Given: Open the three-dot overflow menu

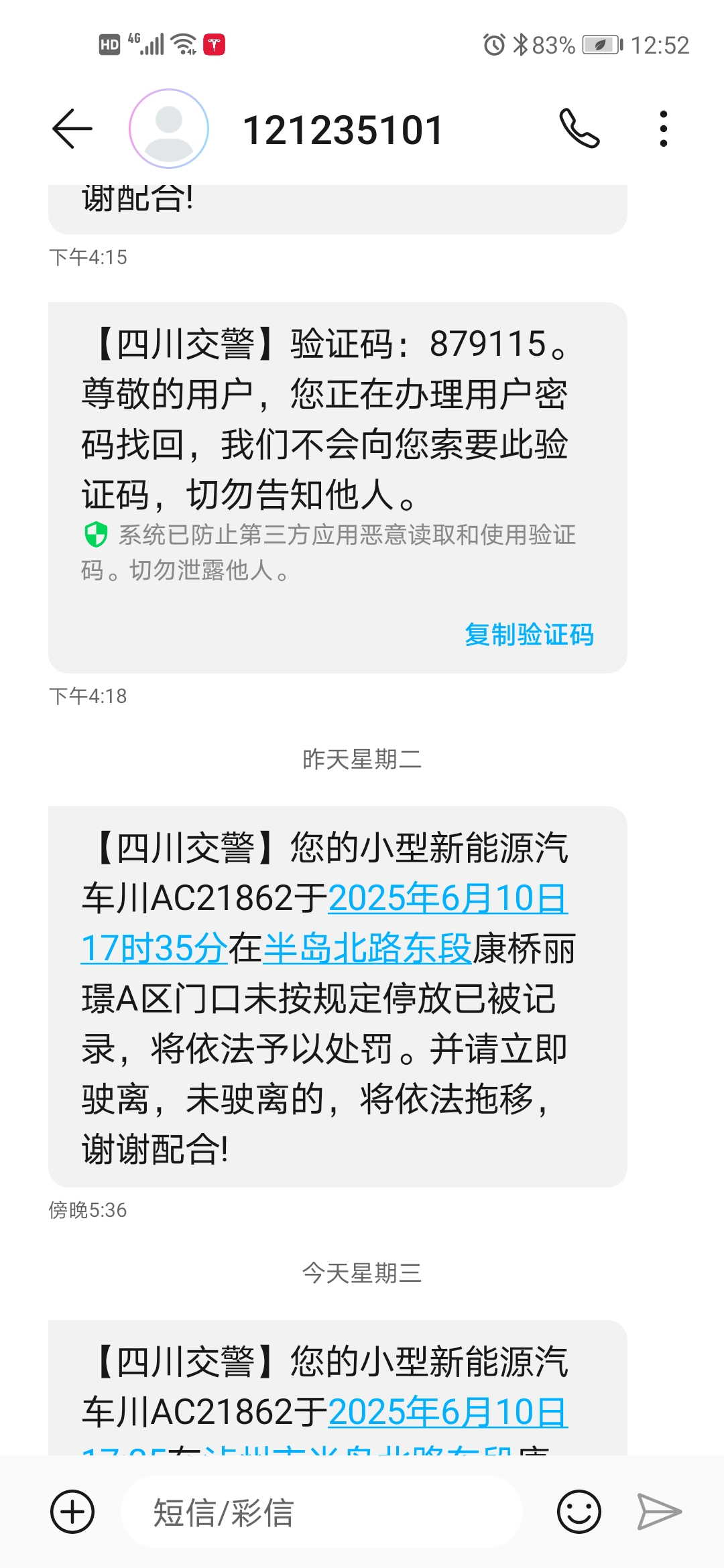Looking at the screenshot, I should coord(663,129).
